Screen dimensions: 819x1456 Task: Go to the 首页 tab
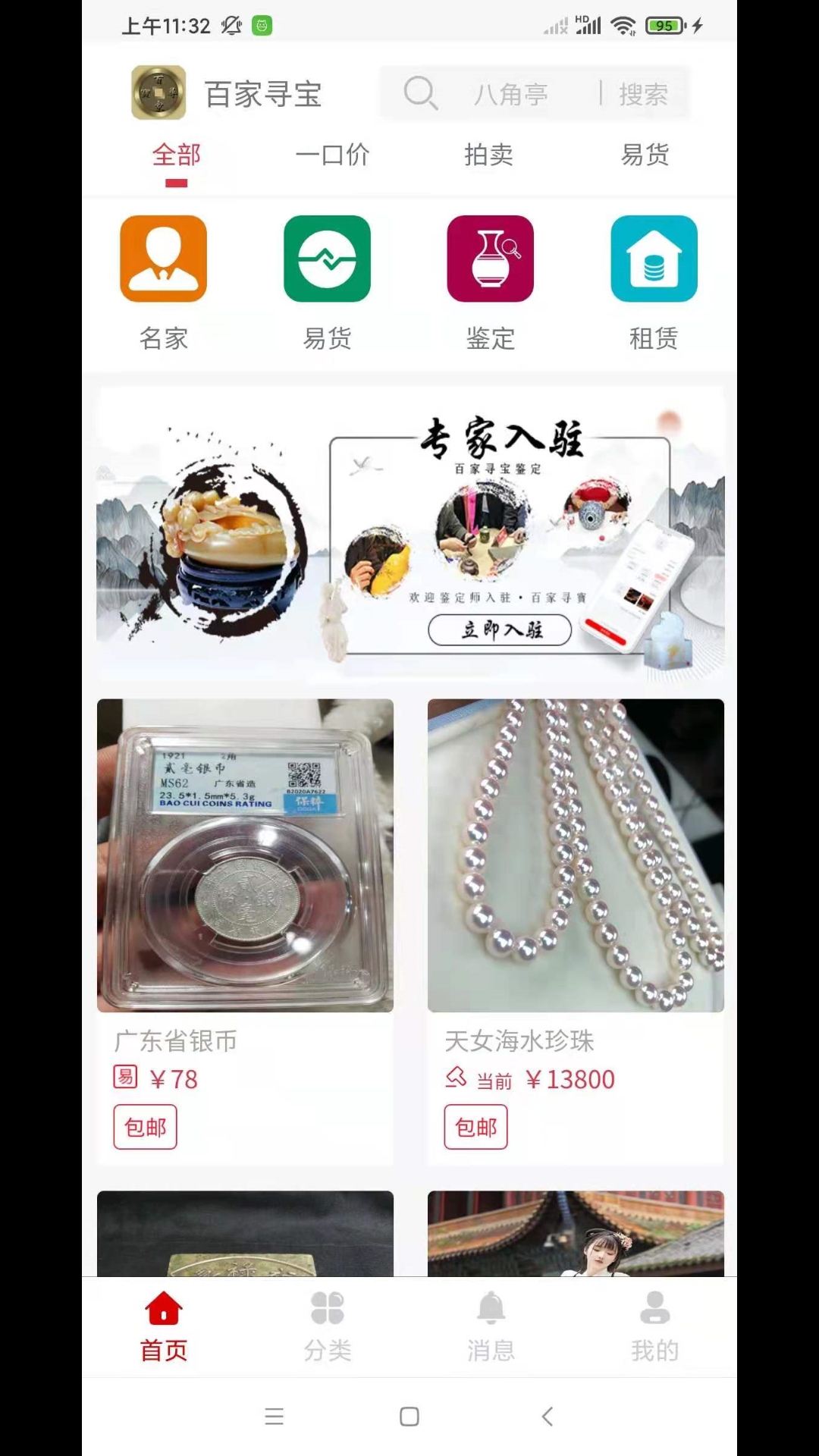pyautogui.click(x=163, y=1327)
